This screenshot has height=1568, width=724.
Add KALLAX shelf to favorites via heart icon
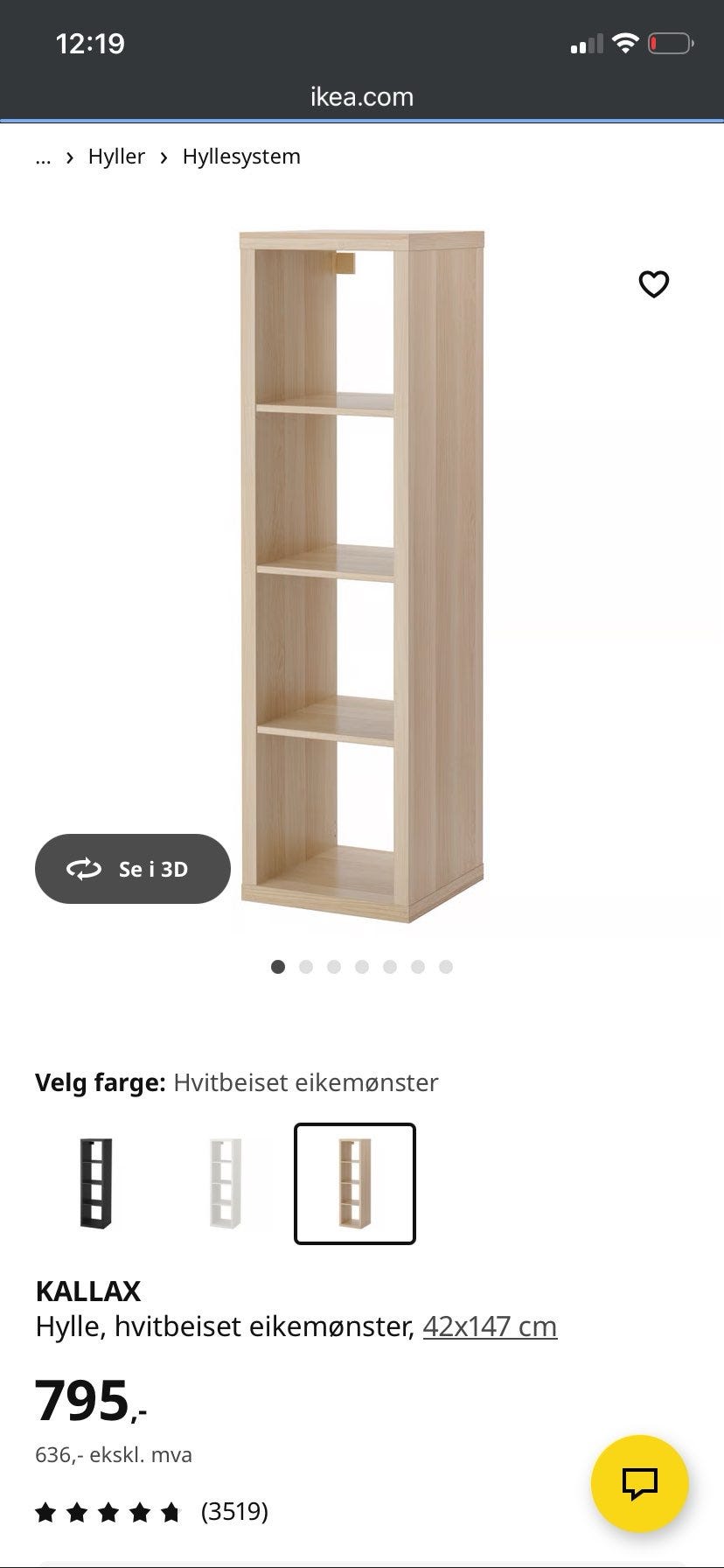654,283
